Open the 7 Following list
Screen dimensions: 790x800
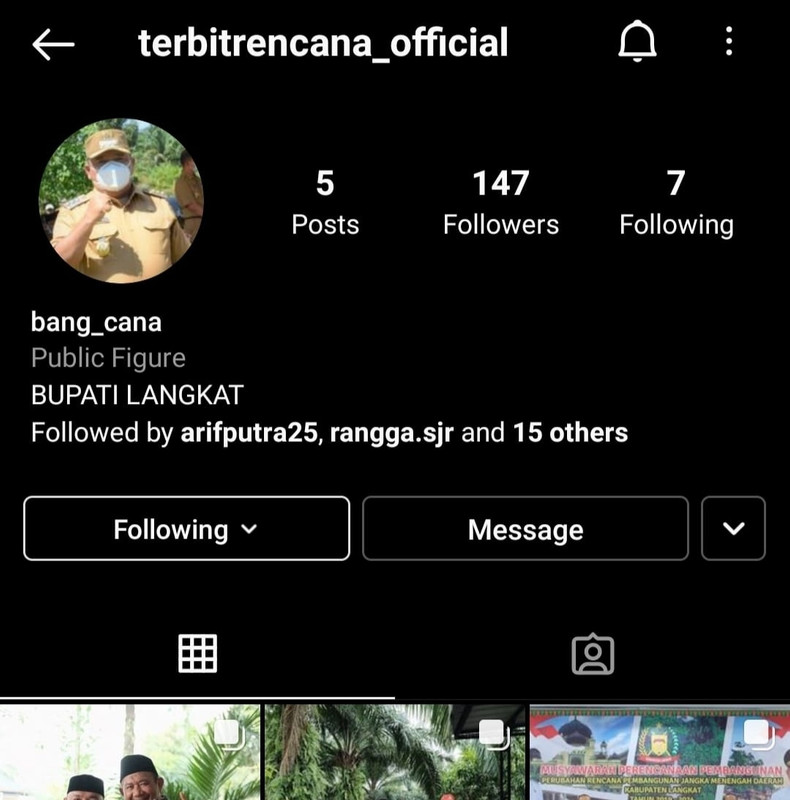[676, 204]
